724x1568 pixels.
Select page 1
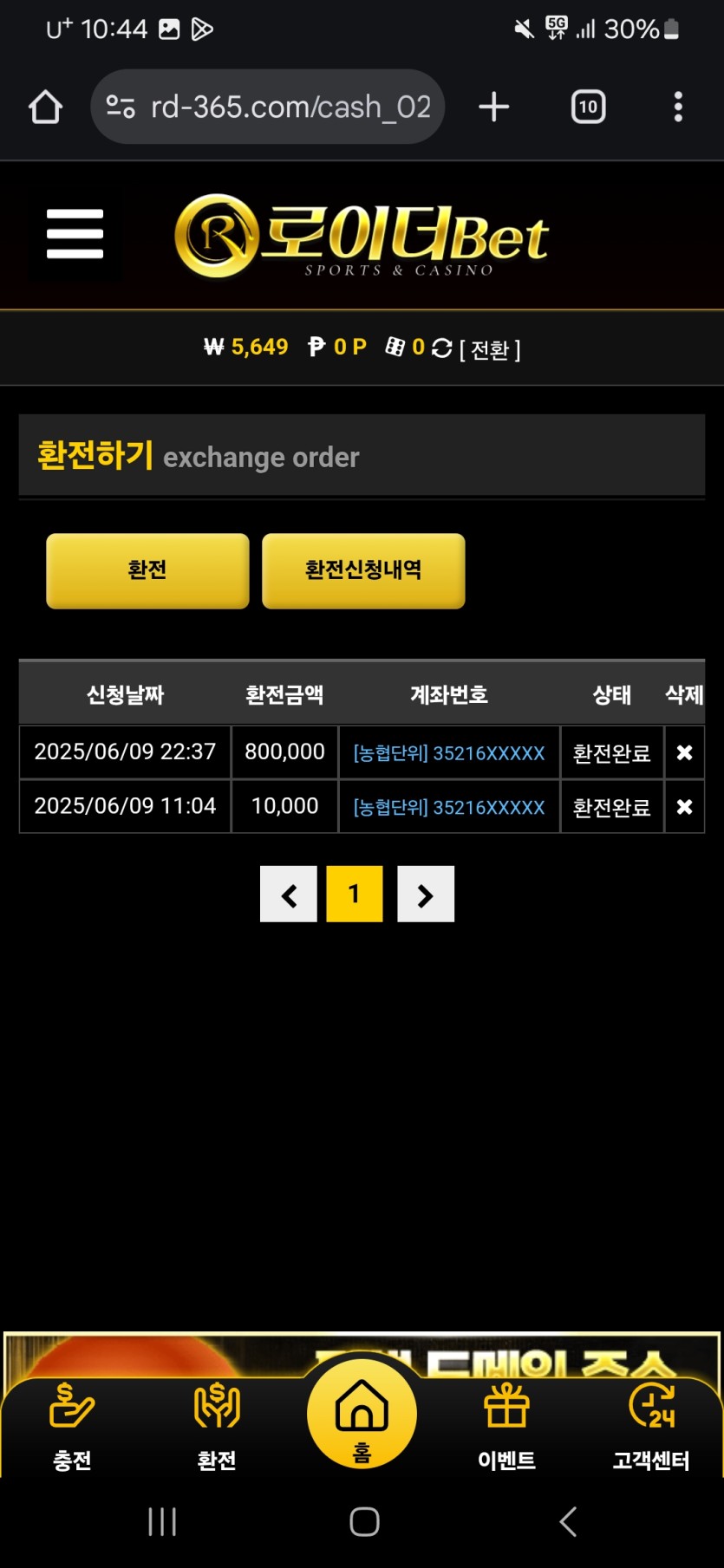[x=354, y=895]
